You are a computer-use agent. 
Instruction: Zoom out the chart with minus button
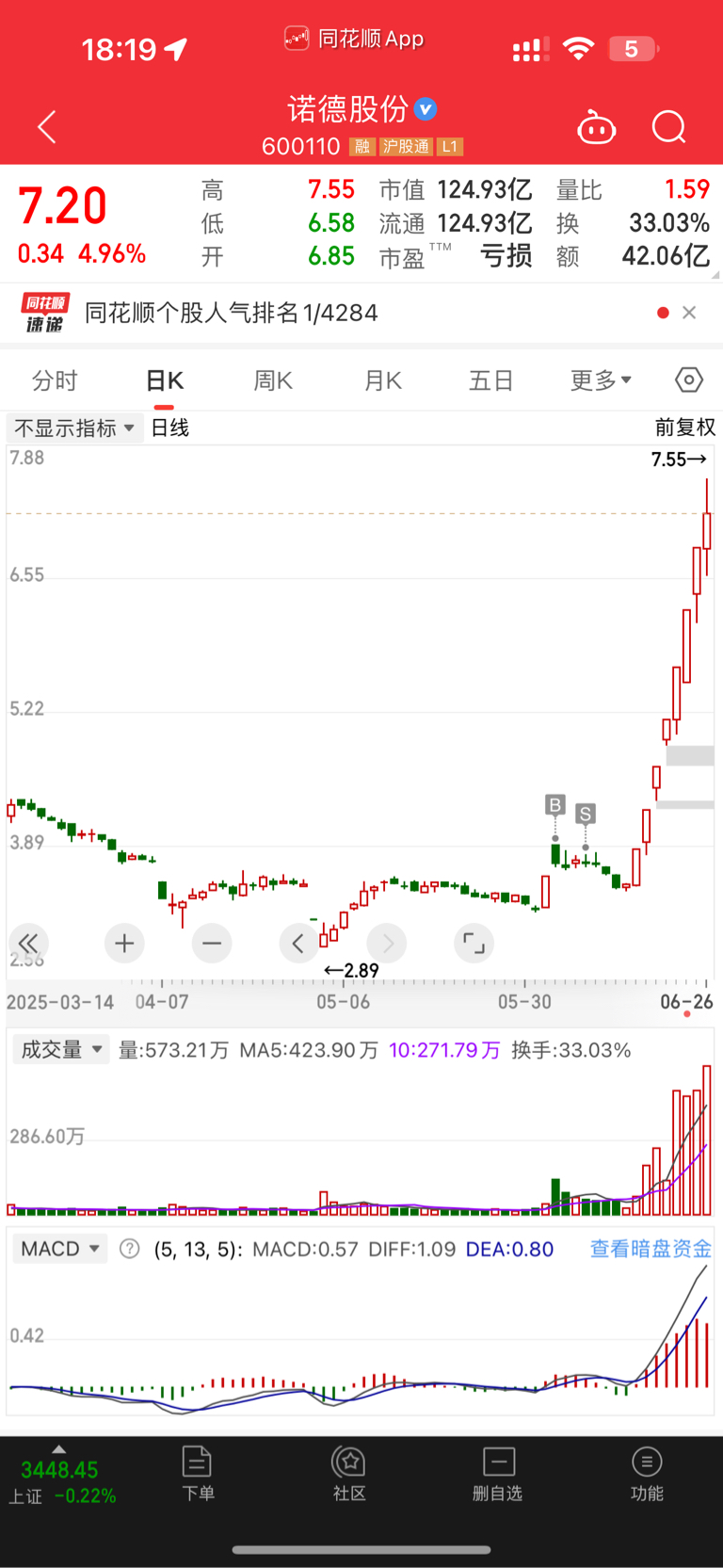[x=212, y=943]
